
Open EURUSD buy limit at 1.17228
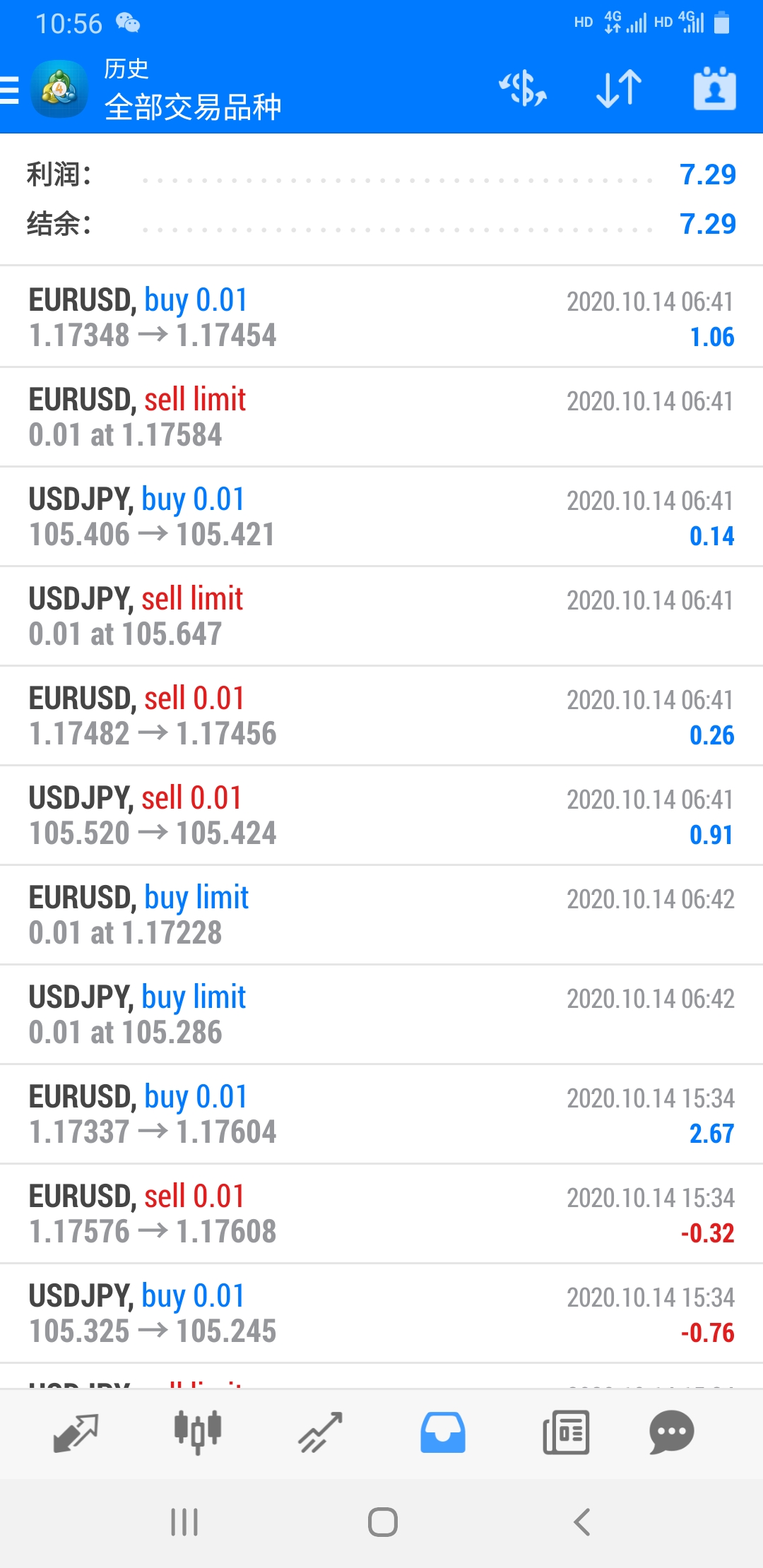point(381,915)
